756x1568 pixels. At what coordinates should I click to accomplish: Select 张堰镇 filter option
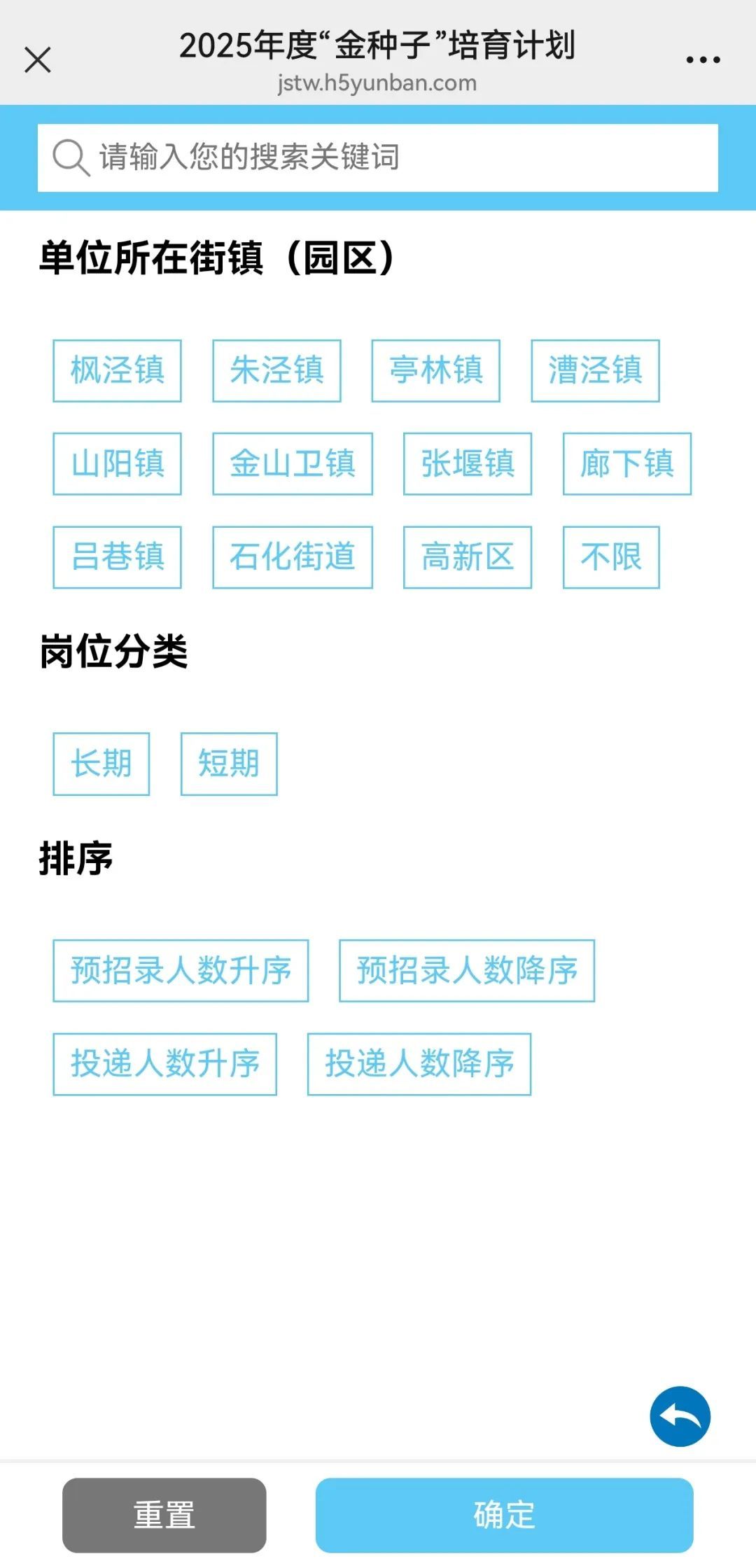pos(468,464)
